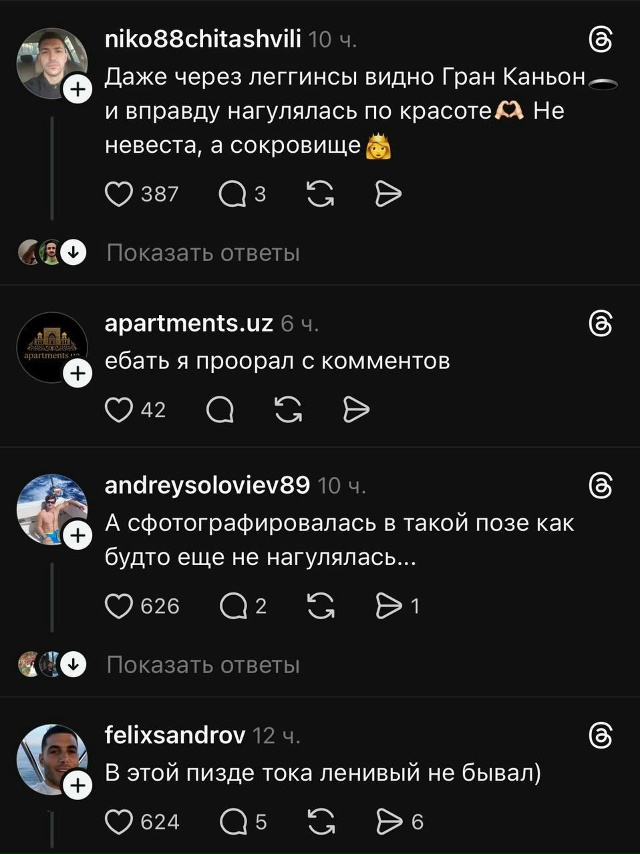Screen dimensions: 640x854
Task: Open niko88chitashvili's profile username
Action: 202,40
